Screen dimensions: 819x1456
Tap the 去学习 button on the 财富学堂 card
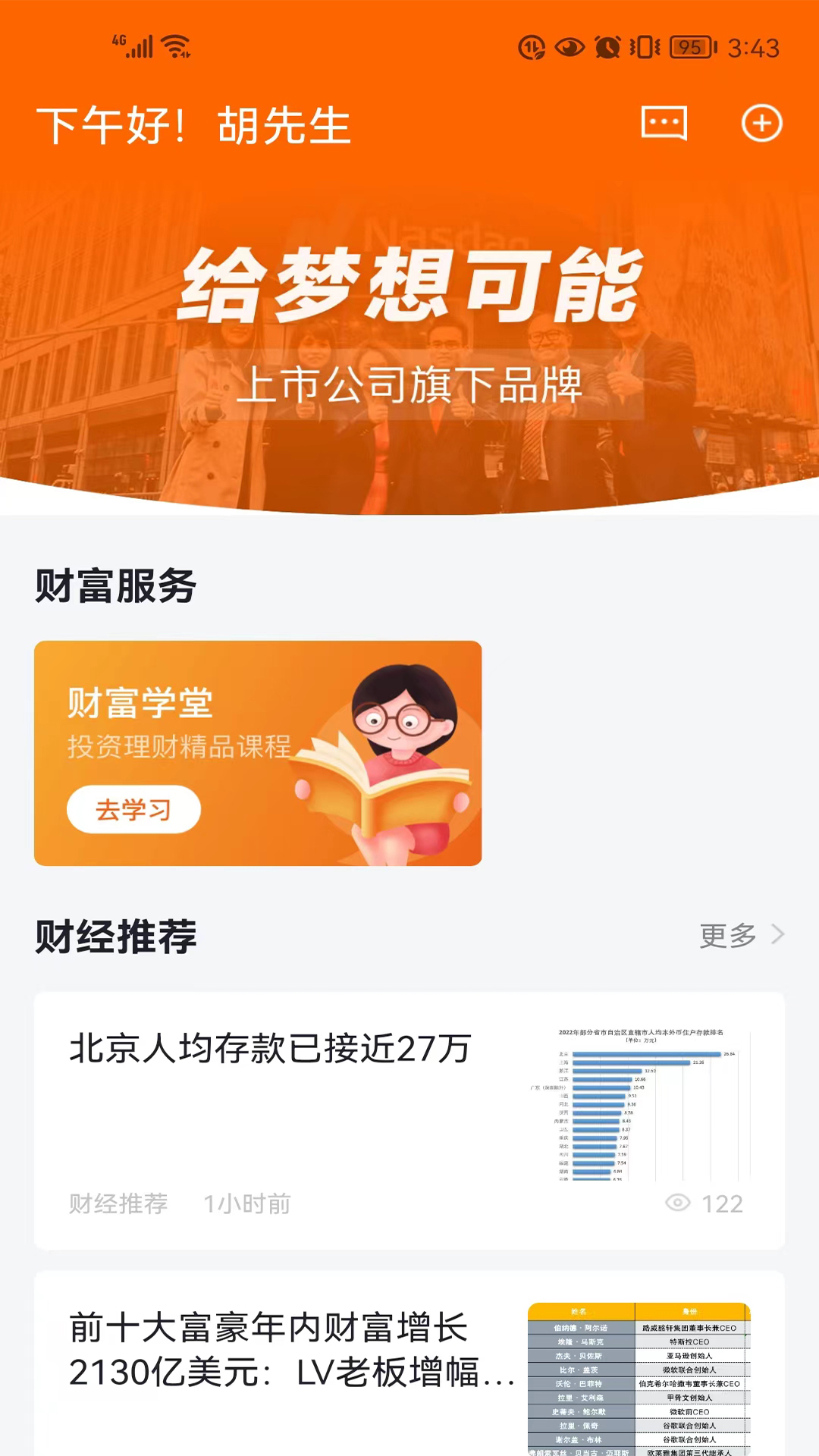pyautogui.click(x=133, y=809)
